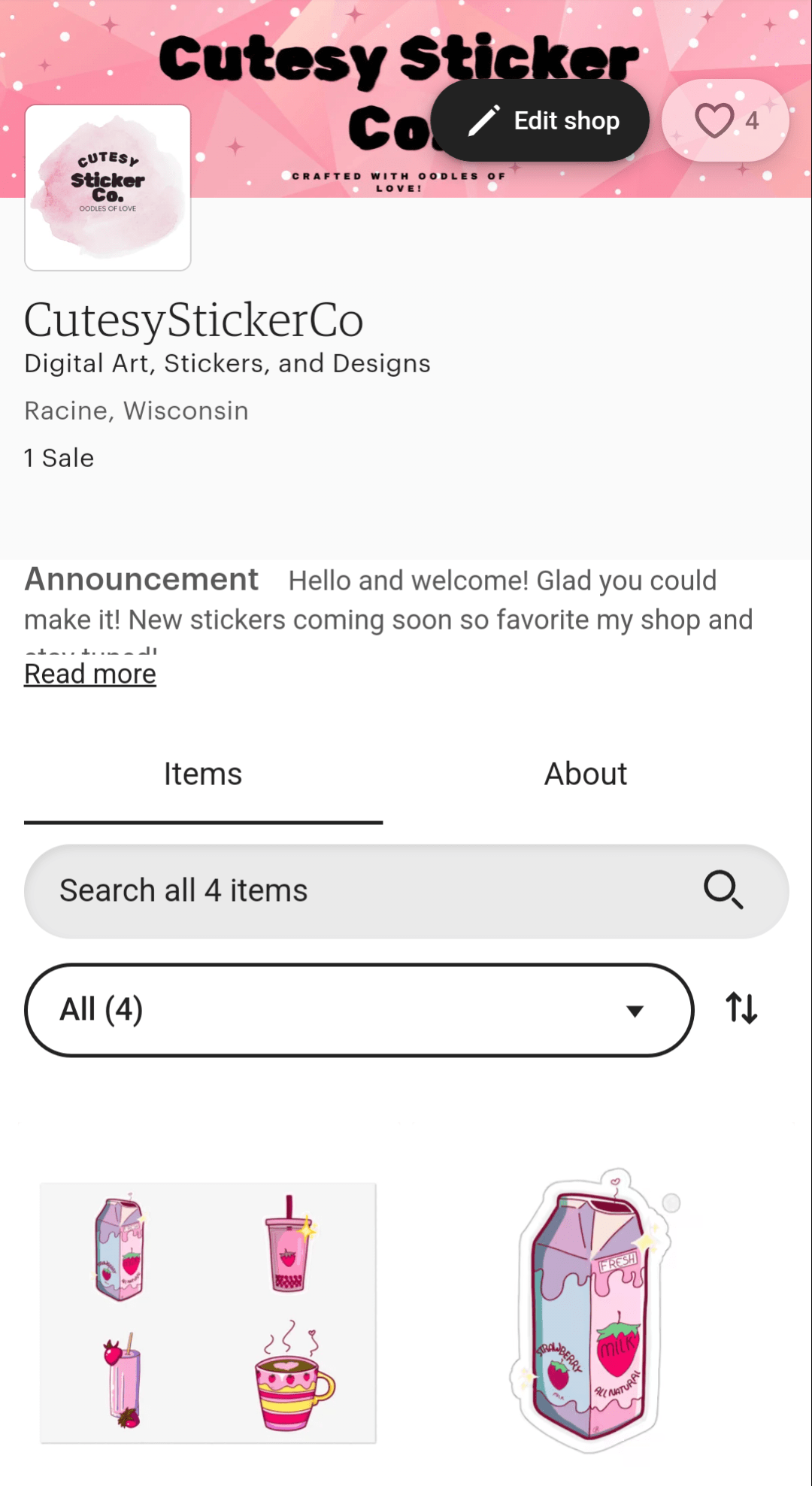
Task: Open the CutesyStickerCo shop name link
Action: tap(193, 319)
